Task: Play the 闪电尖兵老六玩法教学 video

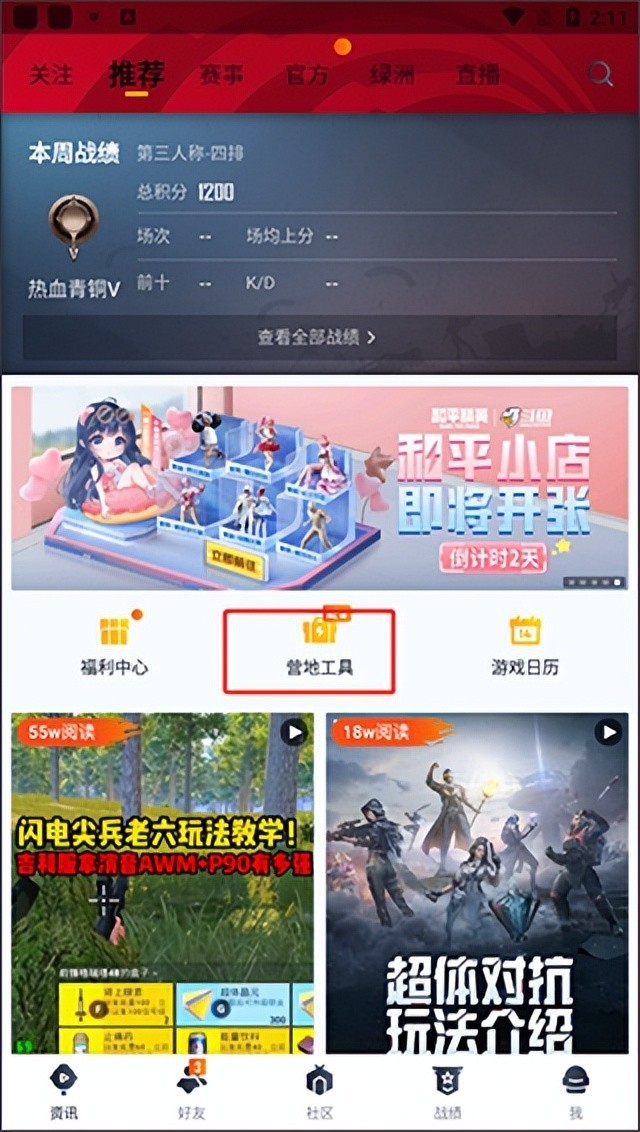Action: pos(162,882)
